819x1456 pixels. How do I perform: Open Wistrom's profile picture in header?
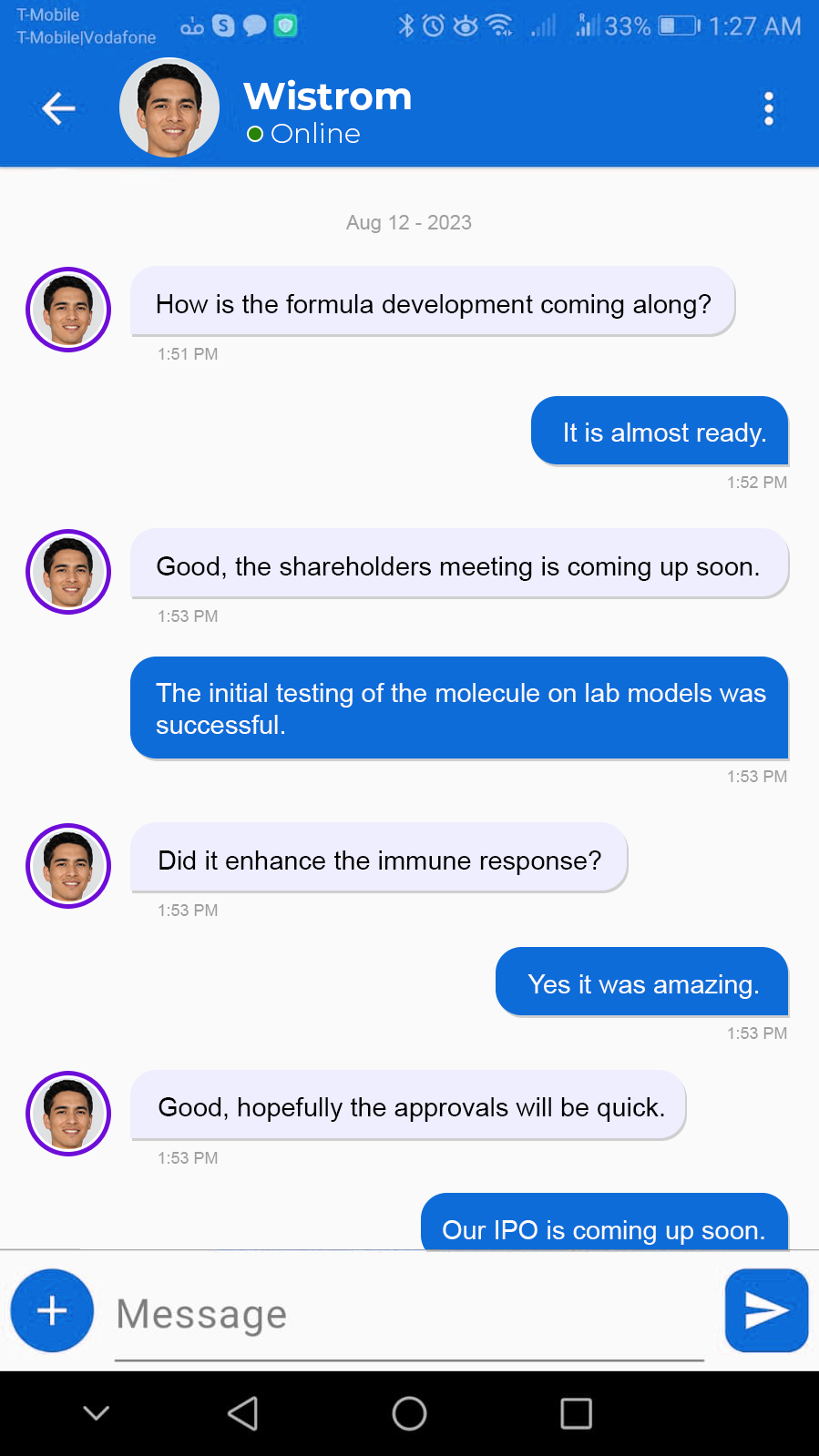(169, 108)
